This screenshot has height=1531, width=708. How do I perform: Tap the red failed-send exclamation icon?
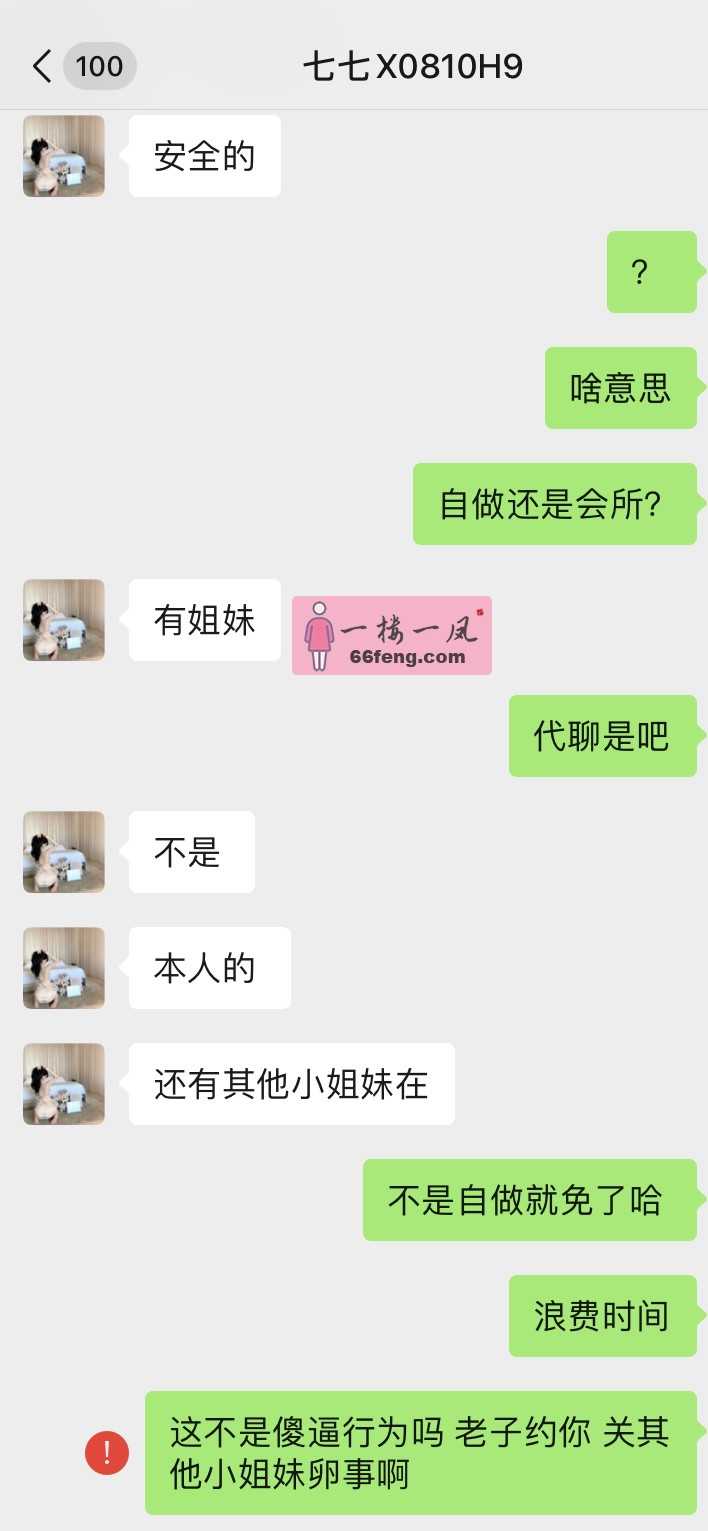107,1453
